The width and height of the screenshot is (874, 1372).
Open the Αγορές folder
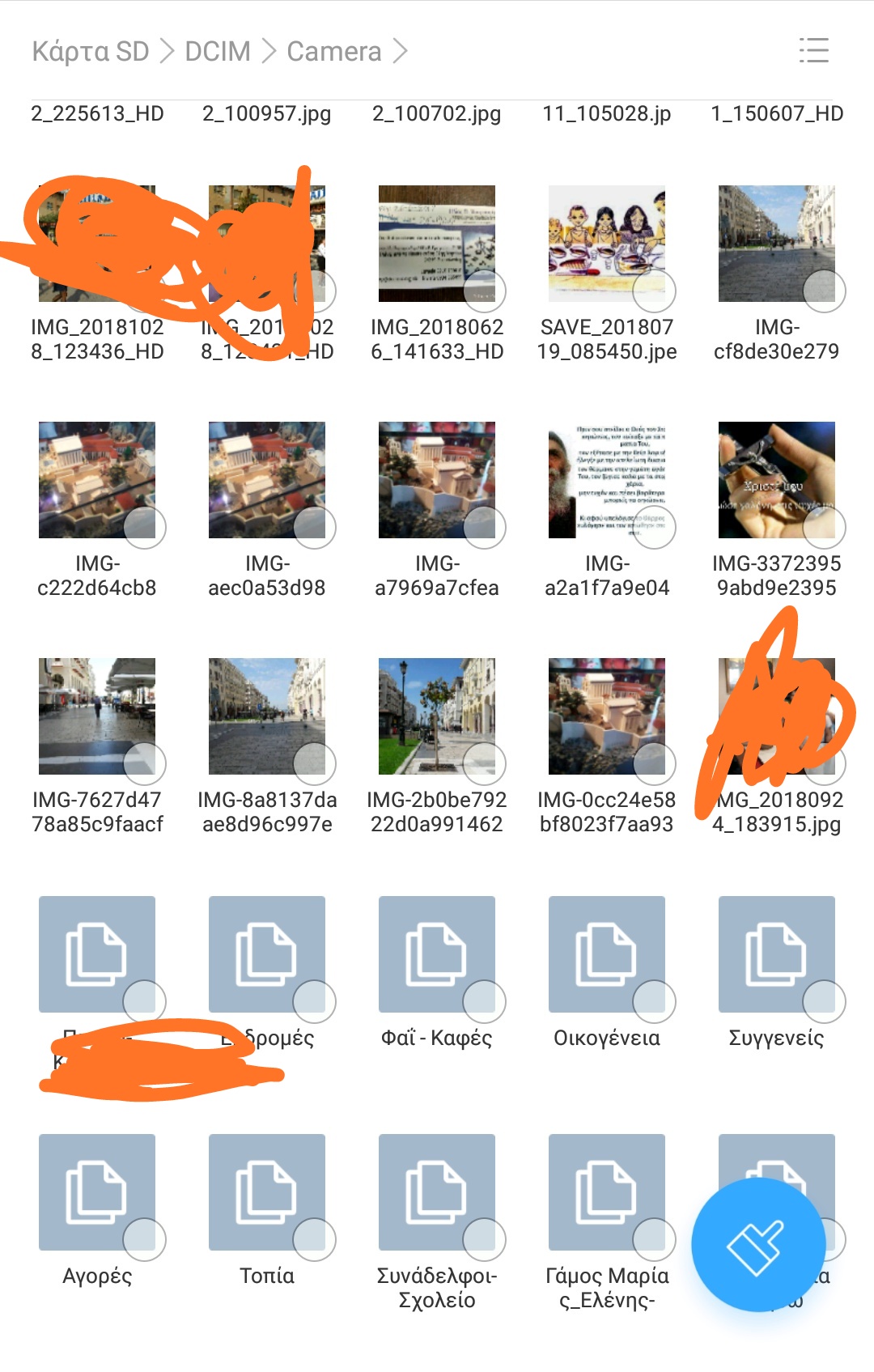pyautogui.click(x=96, y=1191)
